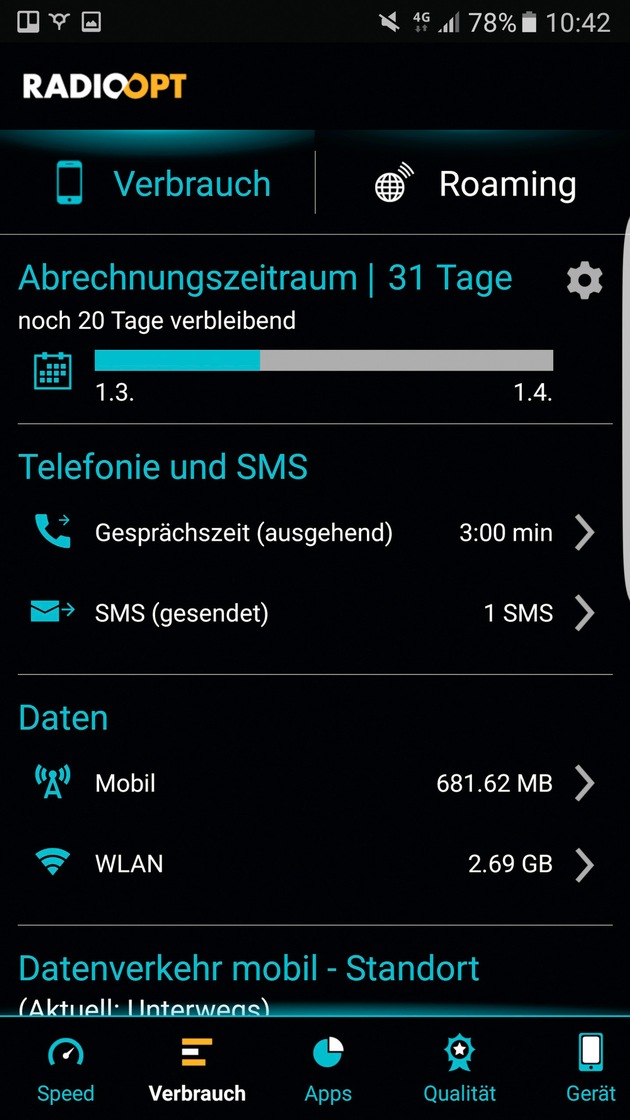Screen dimensions: 630x1120
Task: Switch to the Roaming tab
Action: pos(475,184)
